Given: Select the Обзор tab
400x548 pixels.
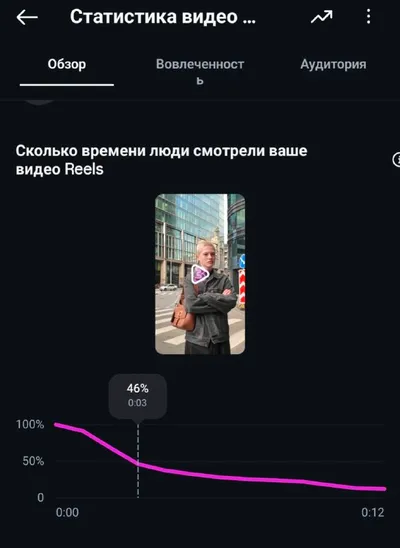Looking at the screenshot, I should click(67, 65).
